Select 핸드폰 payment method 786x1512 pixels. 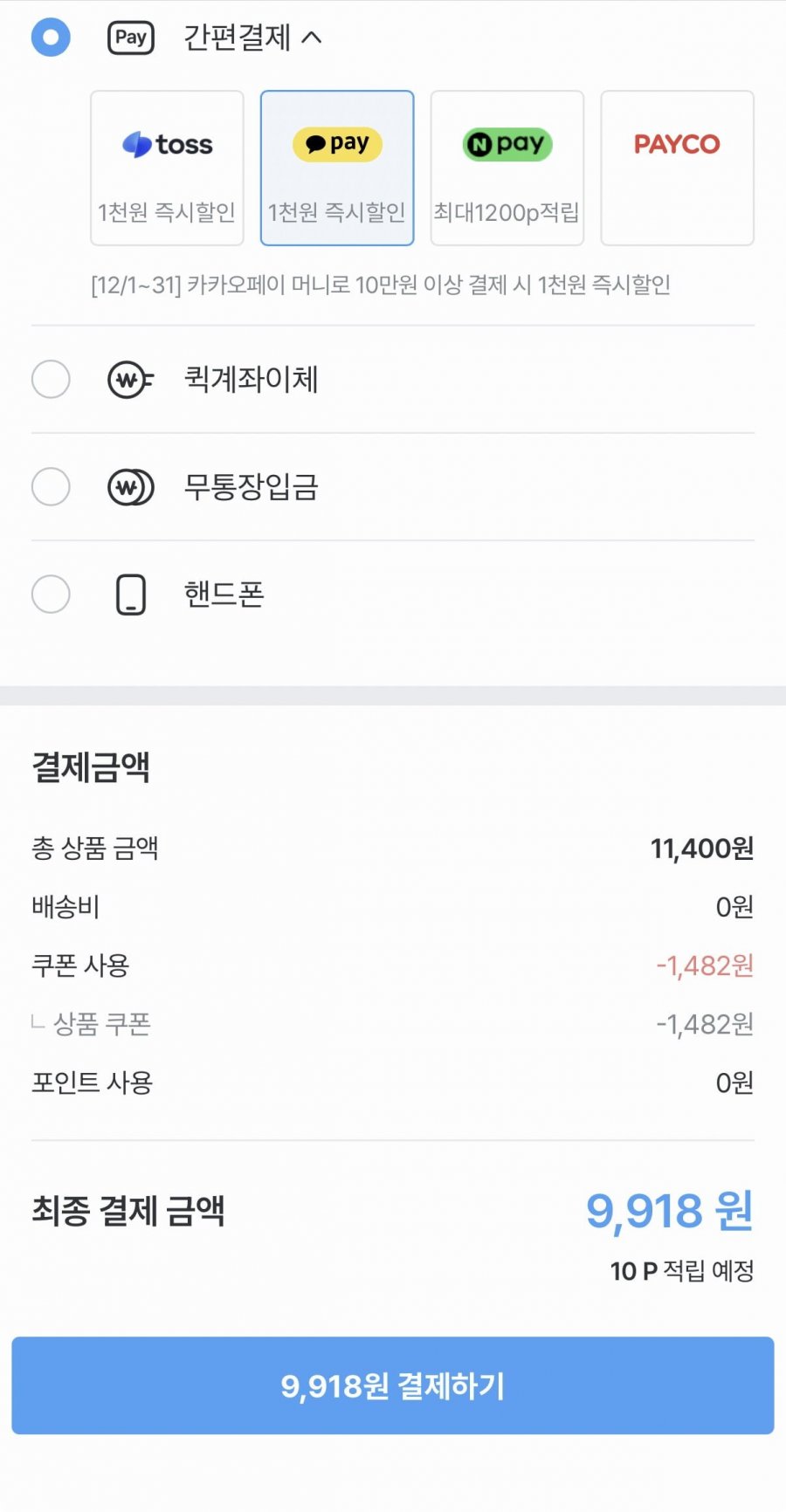pos(51,594)
